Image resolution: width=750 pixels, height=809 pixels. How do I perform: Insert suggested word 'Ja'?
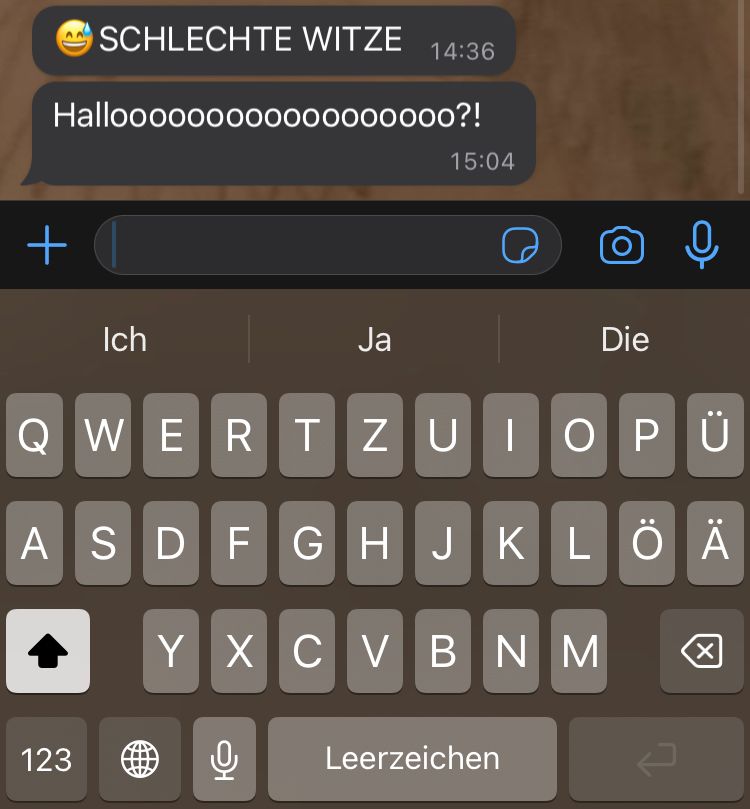[x=374, y=340]
